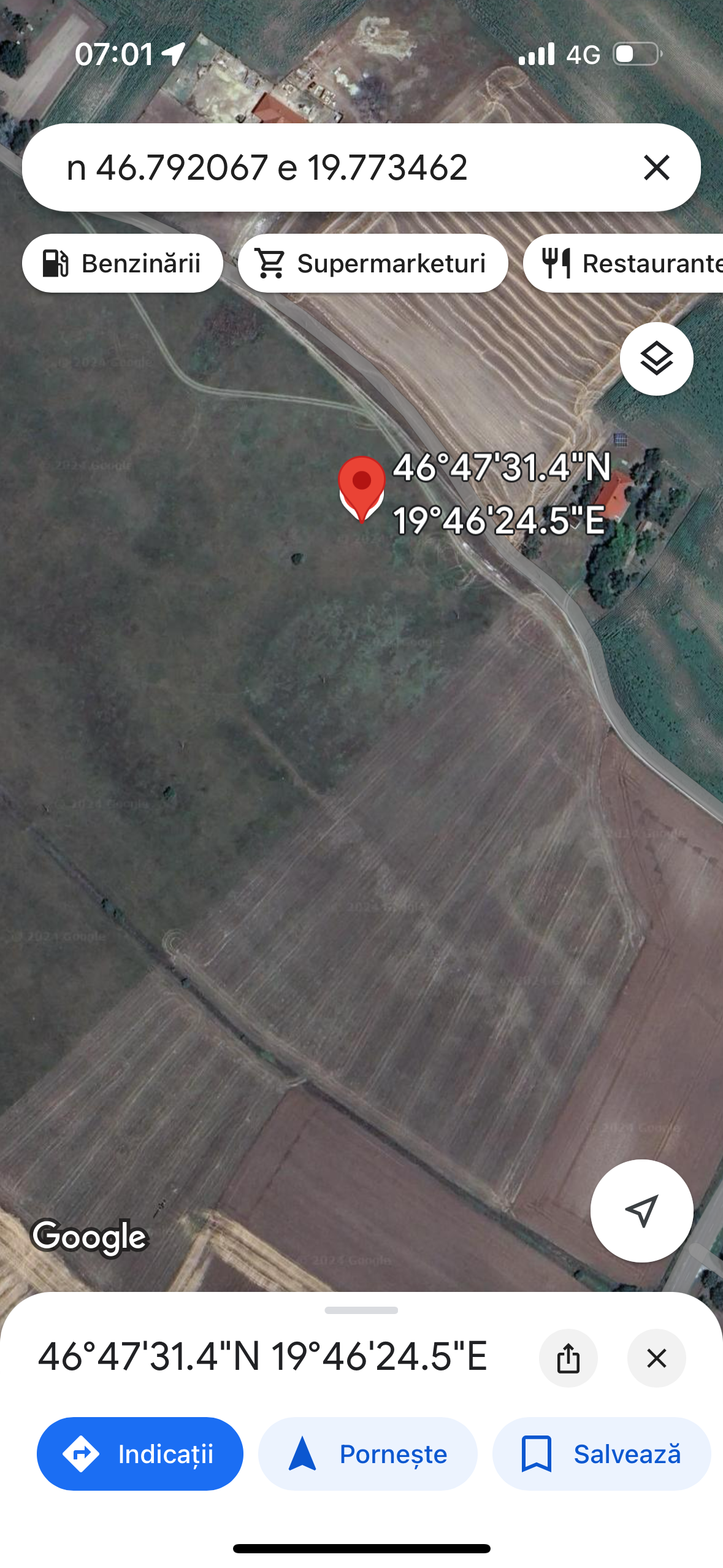Start navigation with Pornește
Viewport: 723px width, 1568px height.
pos(367,1453)
